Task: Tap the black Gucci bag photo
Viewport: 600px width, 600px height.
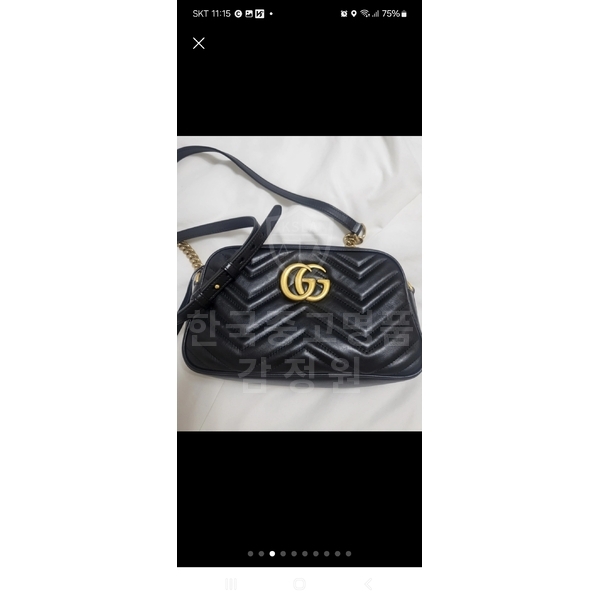Action: coord(299,300)
